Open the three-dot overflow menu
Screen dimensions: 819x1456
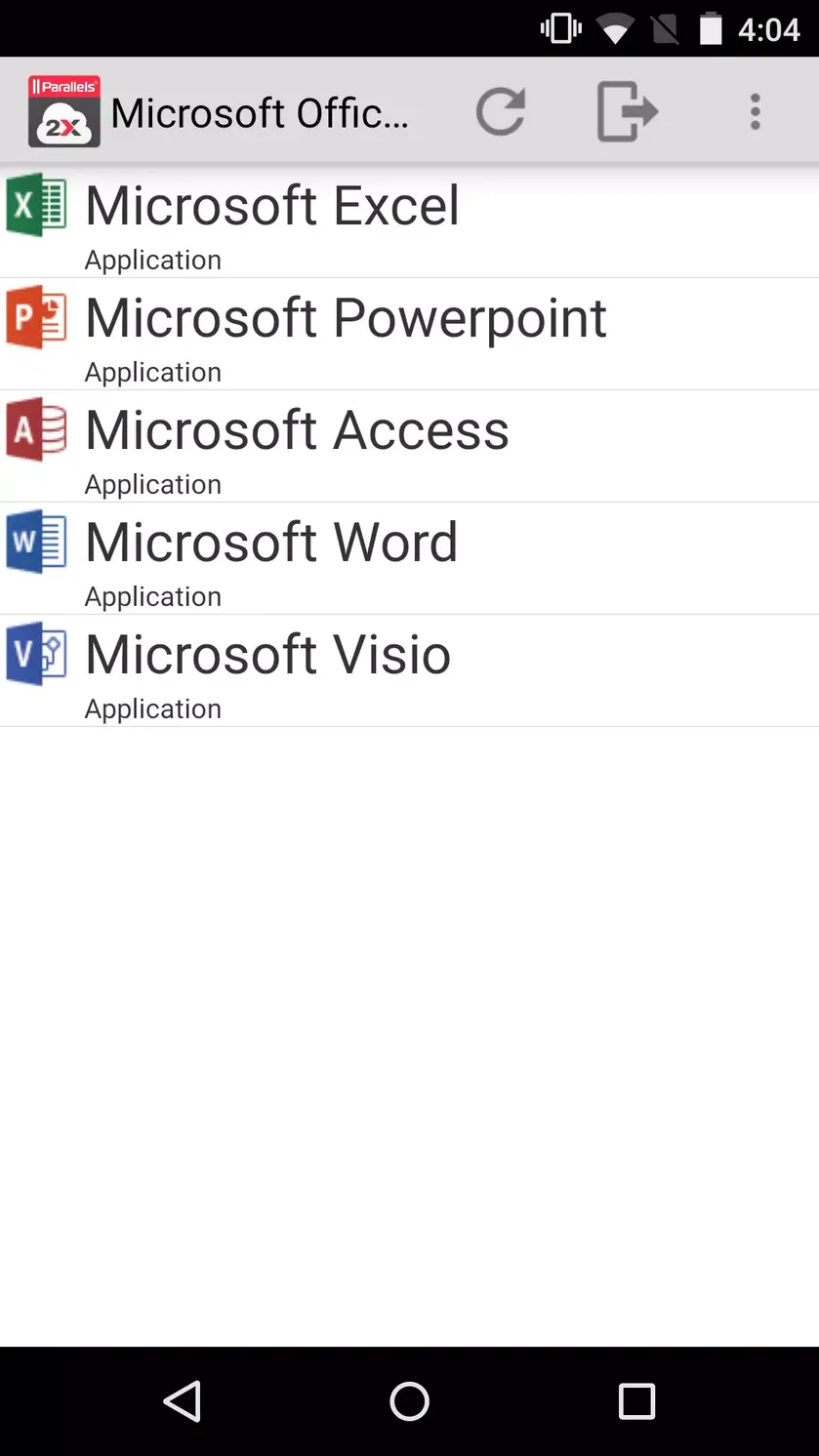pyautogui.click(x=755, y=111)
